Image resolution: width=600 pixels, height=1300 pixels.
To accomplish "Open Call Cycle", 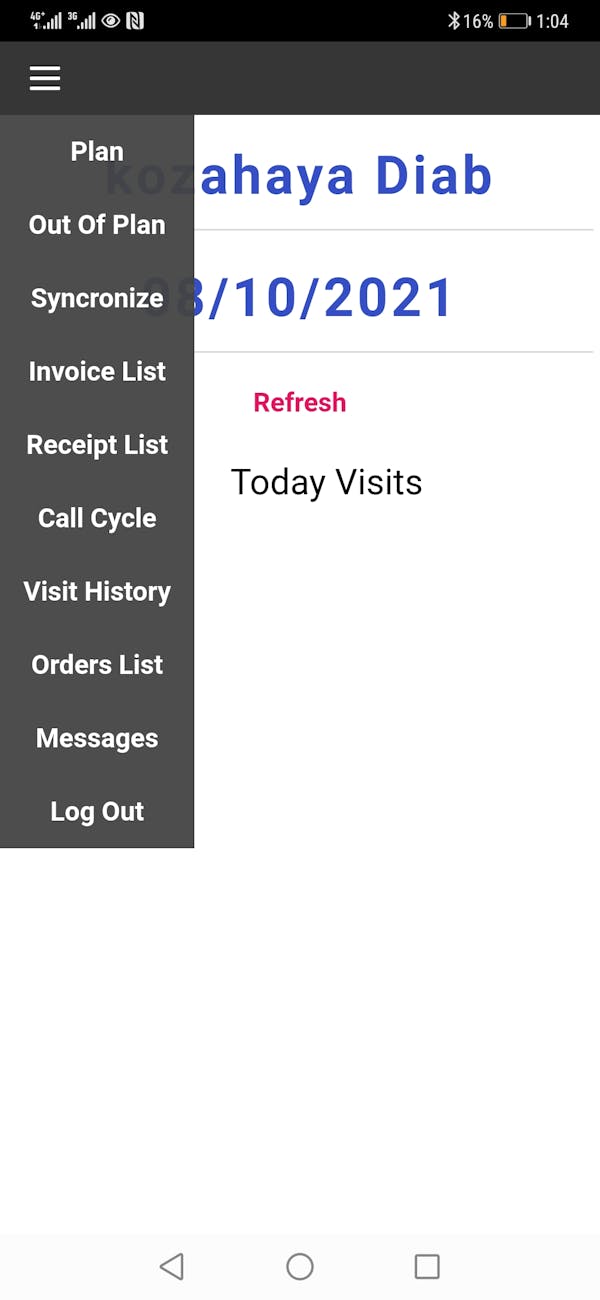I will pos(97,518).
